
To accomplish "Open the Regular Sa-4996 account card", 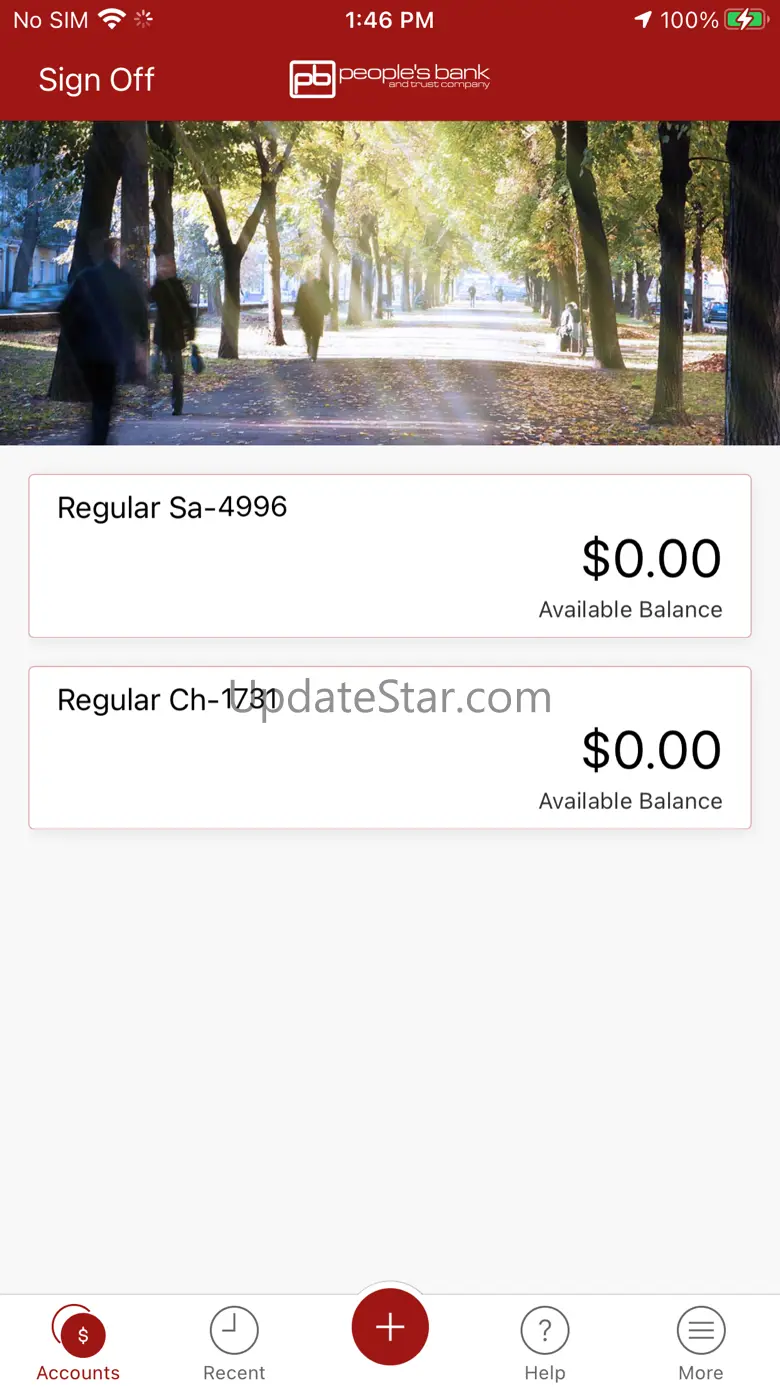I will coord(390,556).
